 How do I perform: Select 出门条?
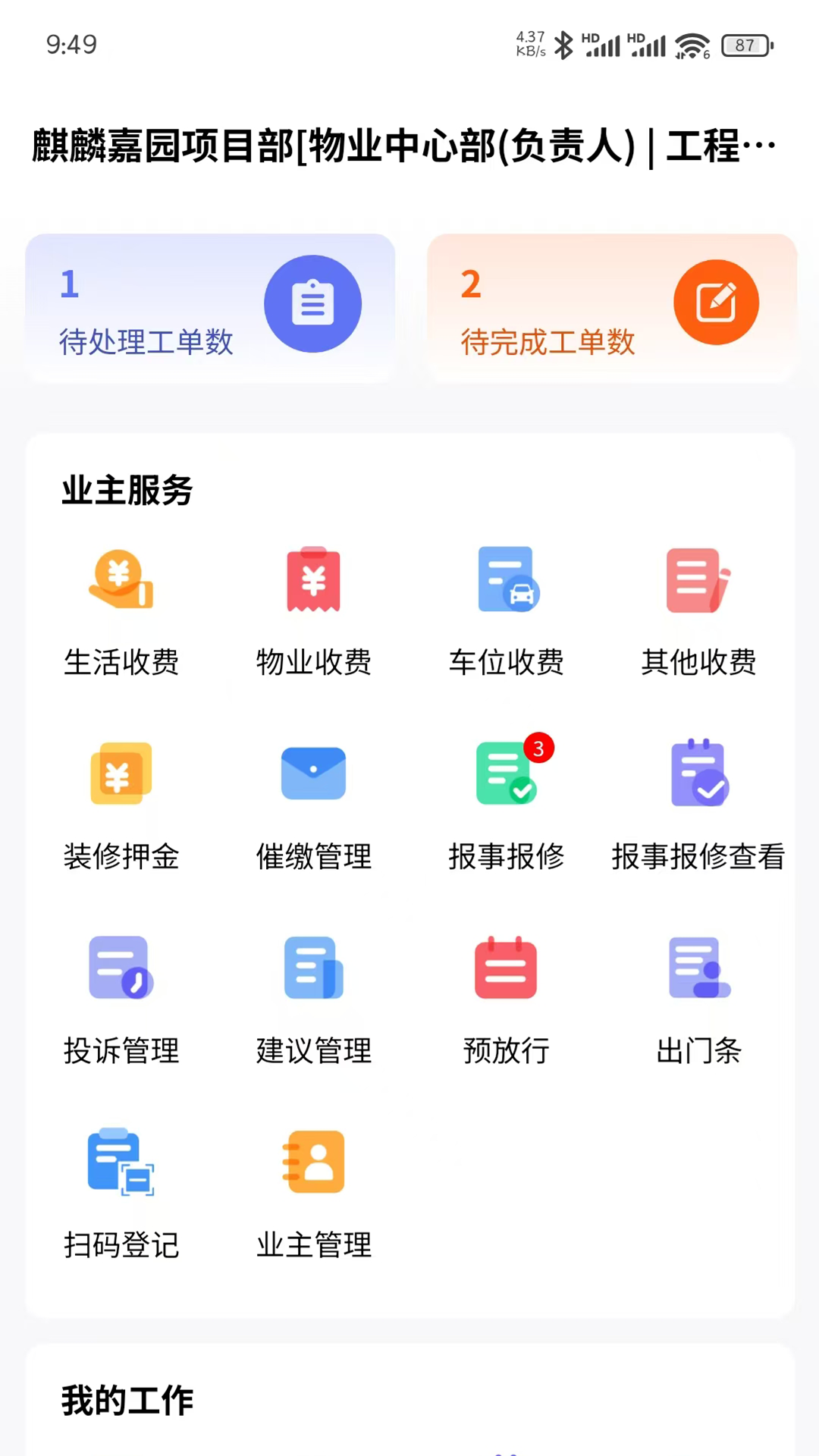(x=698, y=999)
